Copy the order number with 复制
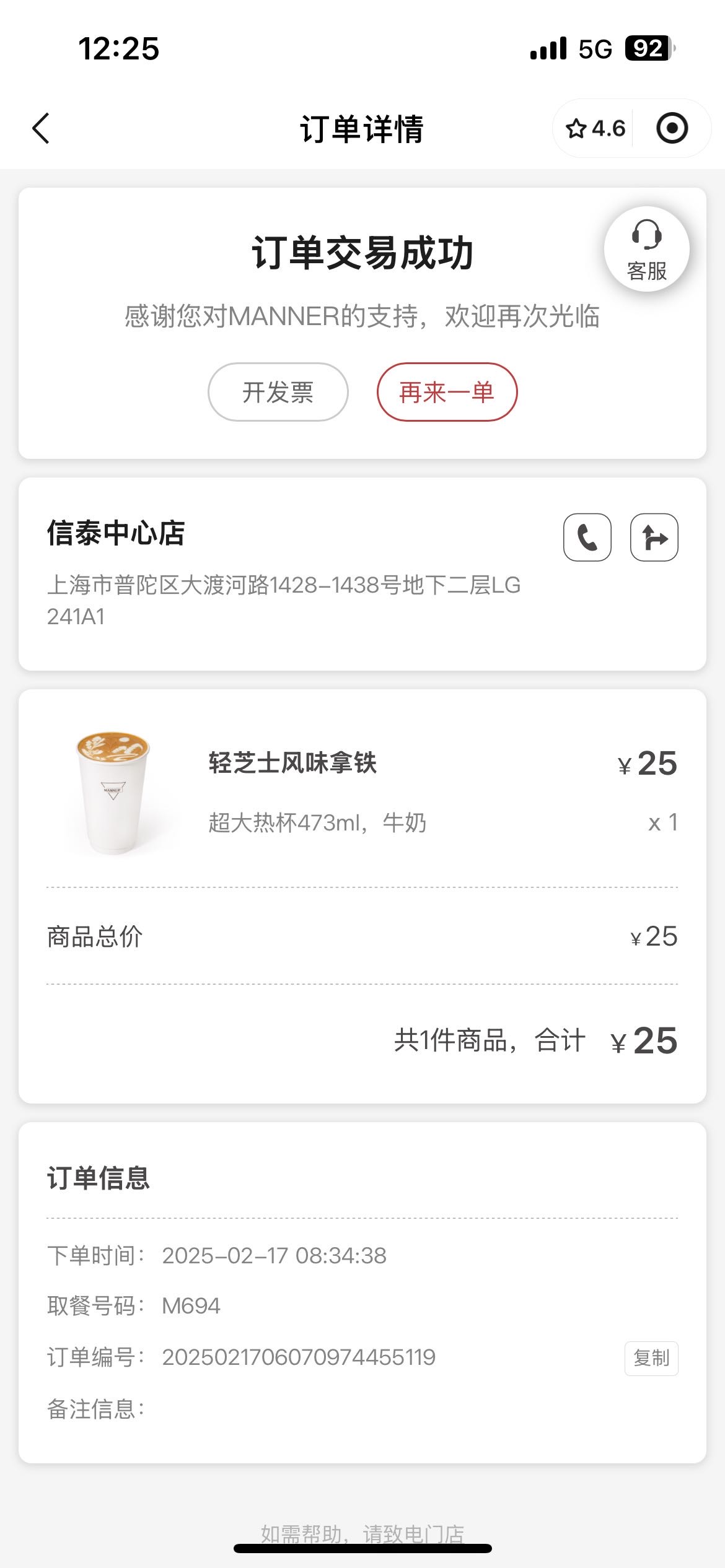Viewport: 725px width, 1568px height. [x=651, y=1359]
